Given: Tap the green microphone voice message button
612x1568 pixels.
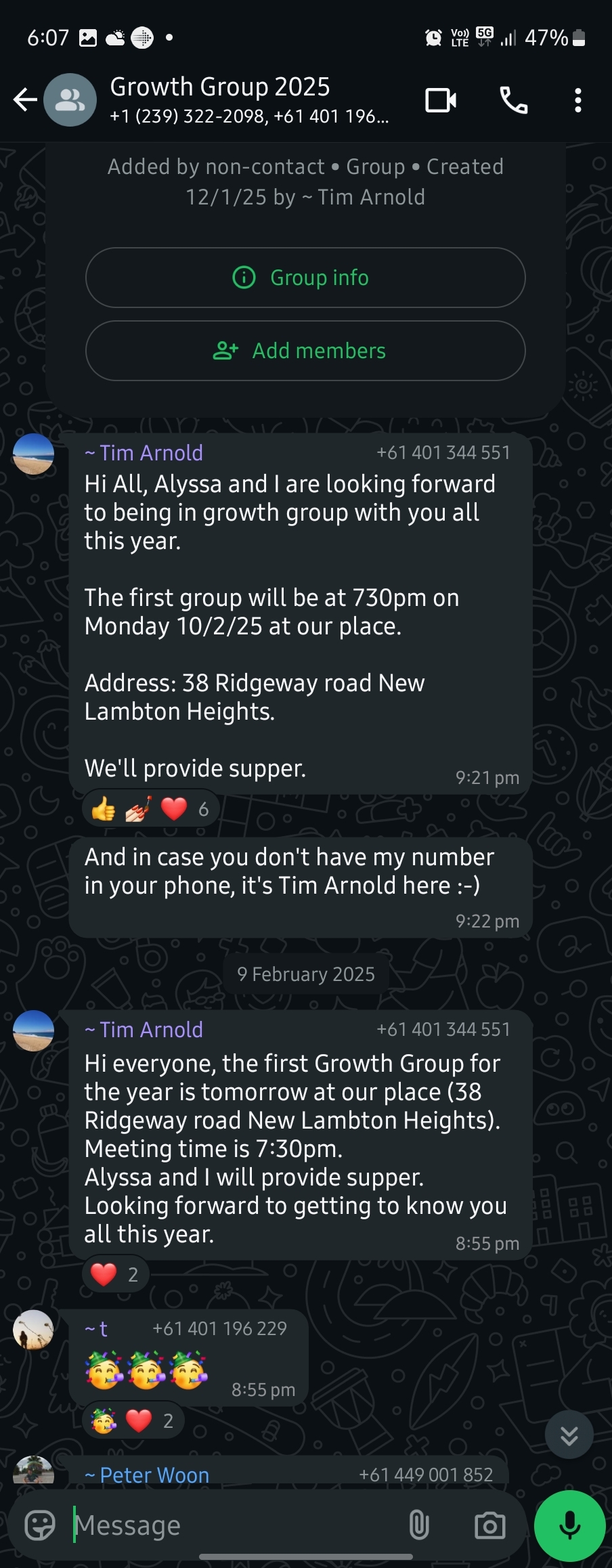Looking at the screenshot, I should point(569,1526).
